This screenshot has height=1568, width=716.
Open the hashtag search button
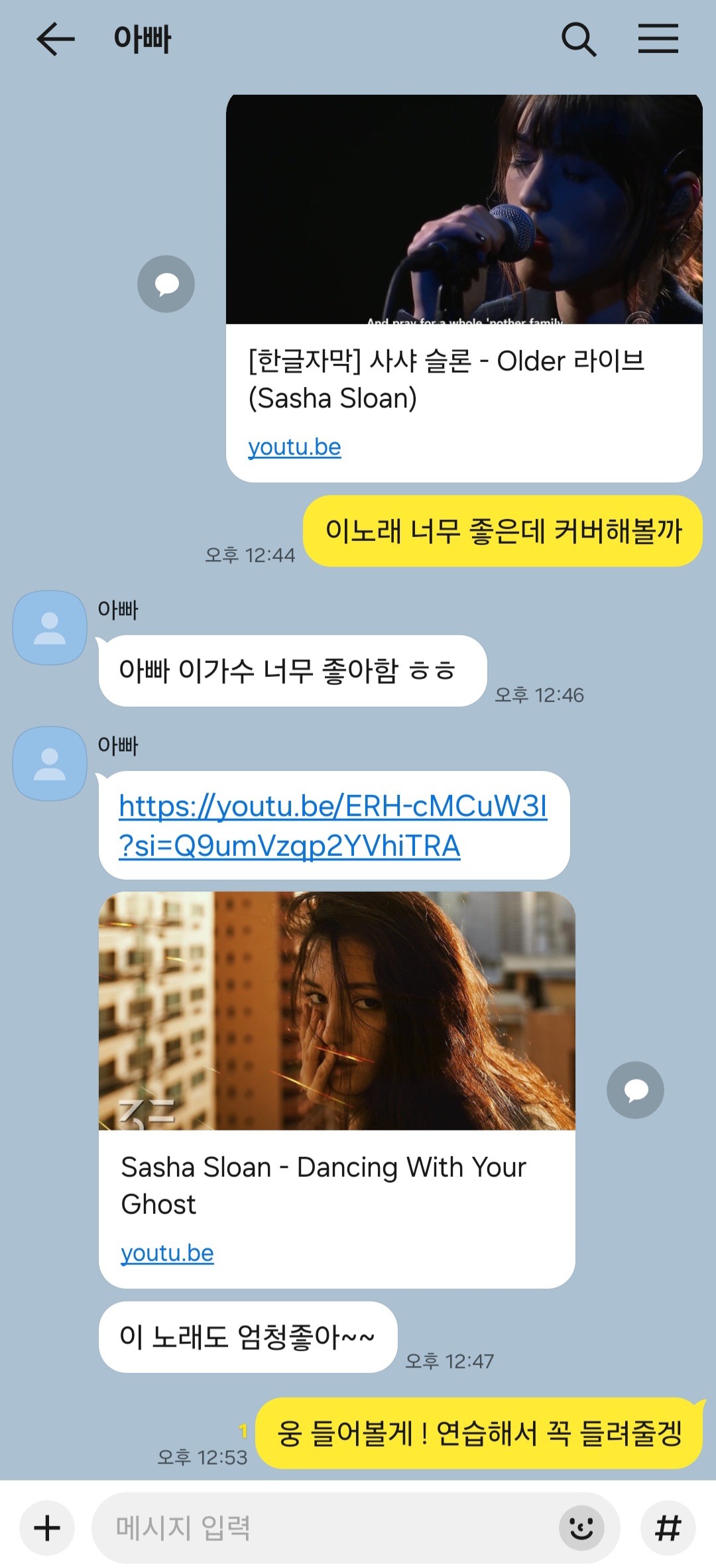668,1528
